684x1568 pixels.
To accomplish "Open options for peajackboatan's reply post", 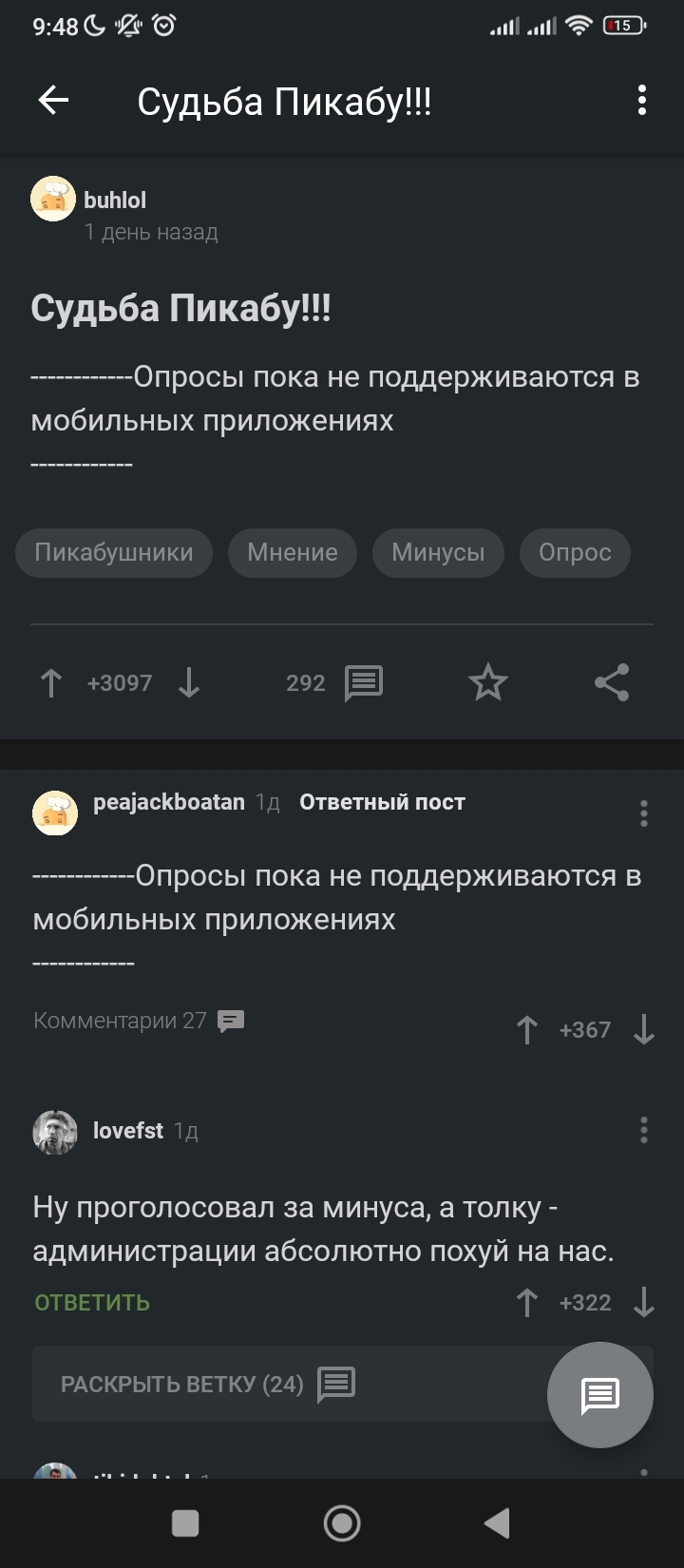I will click(x=644, y=813).
